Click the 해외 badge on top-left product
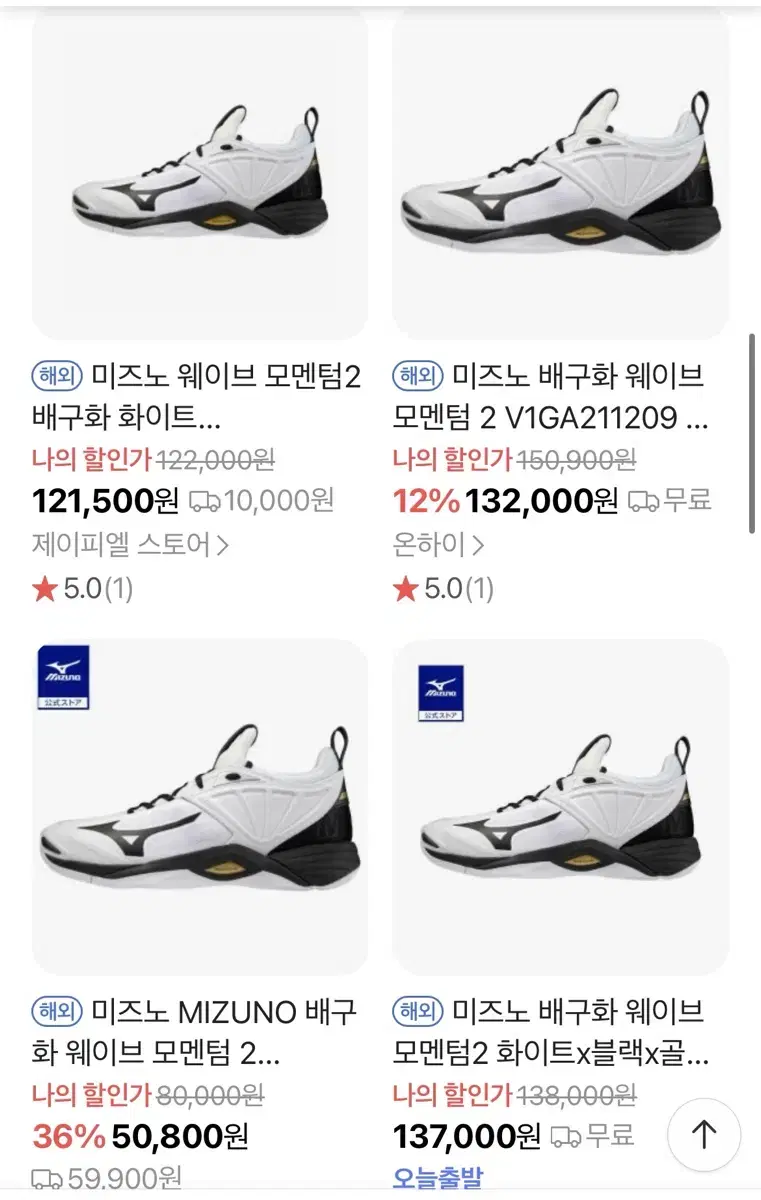This screenshot has height=1200, width=761. click(x=56, y=377)
